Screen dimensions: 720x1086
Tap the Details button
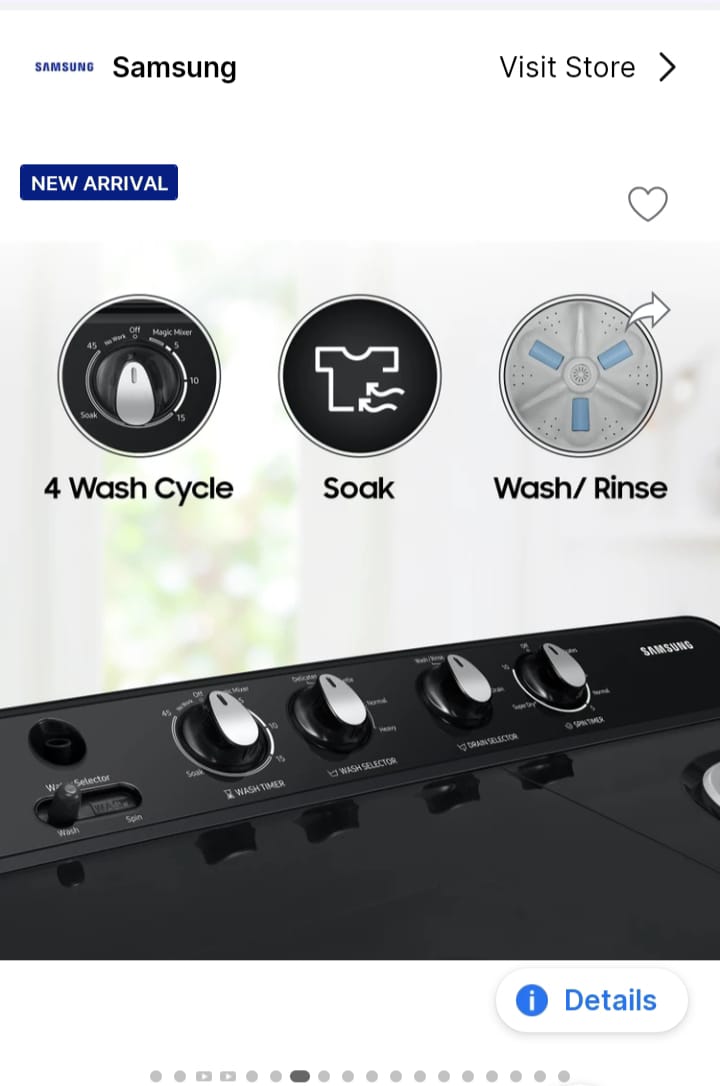coord(591,1000)
